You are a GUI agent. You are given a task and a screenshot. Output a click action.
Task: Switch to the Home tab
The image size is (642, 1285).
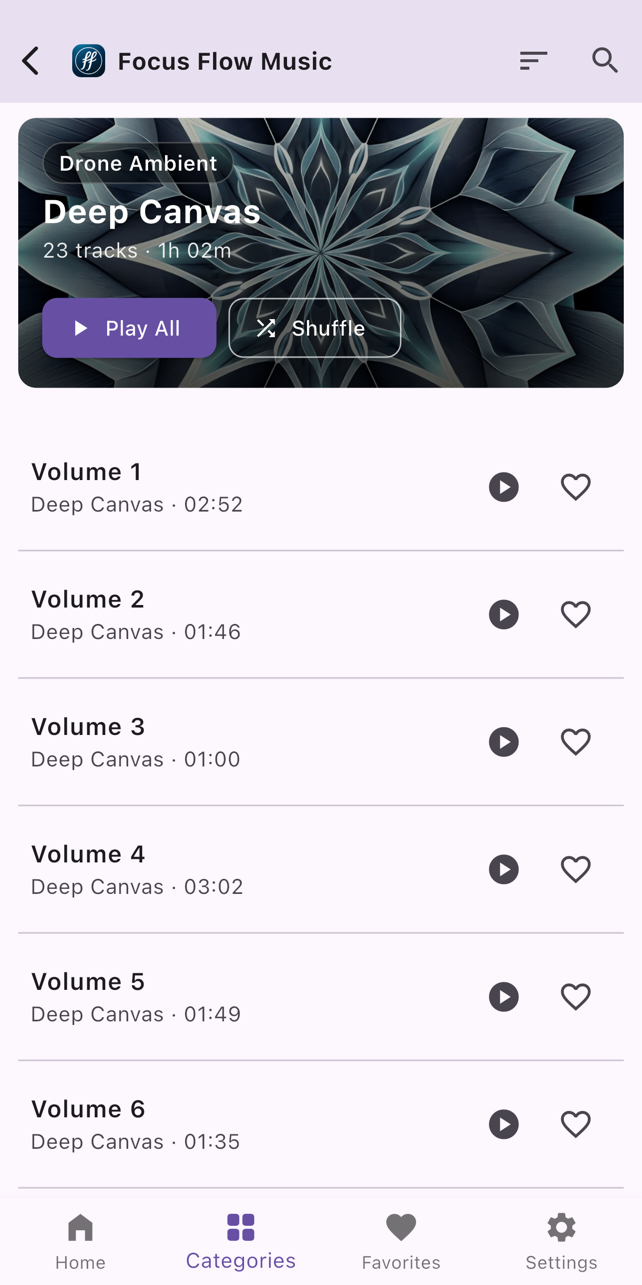[80, 1242]
